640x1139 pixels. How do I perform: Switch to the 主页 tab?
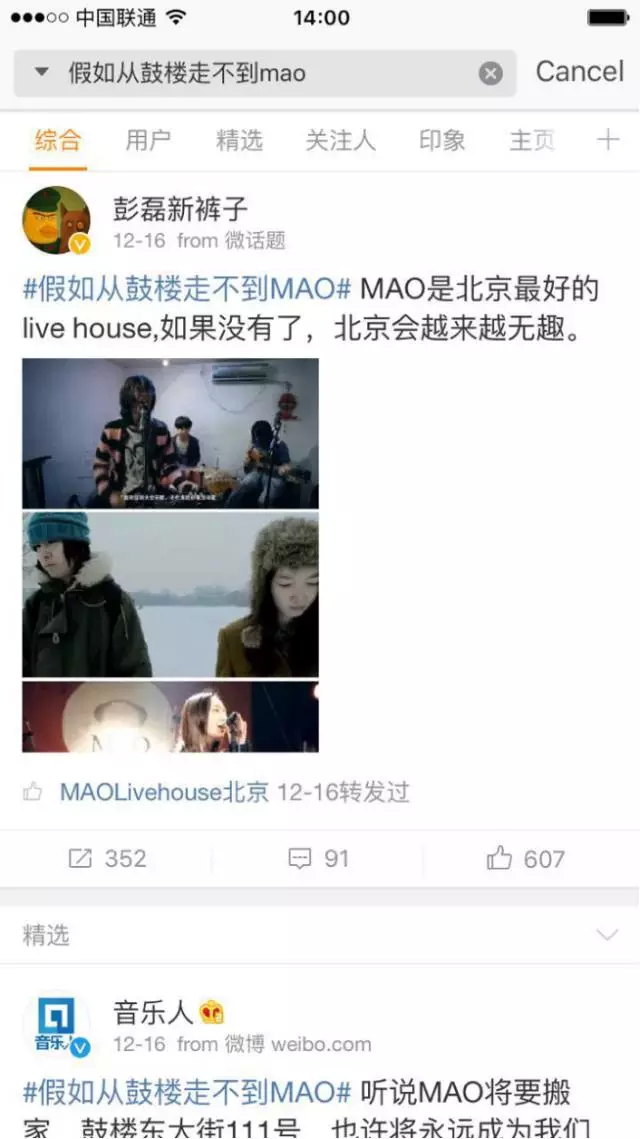coord(531,141)
